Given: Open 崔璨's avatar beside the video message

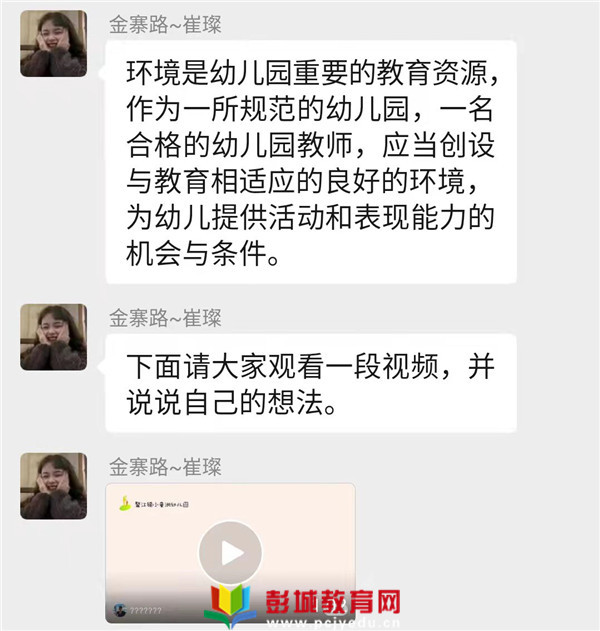Looking at the screenshot, I should [54, 484].
